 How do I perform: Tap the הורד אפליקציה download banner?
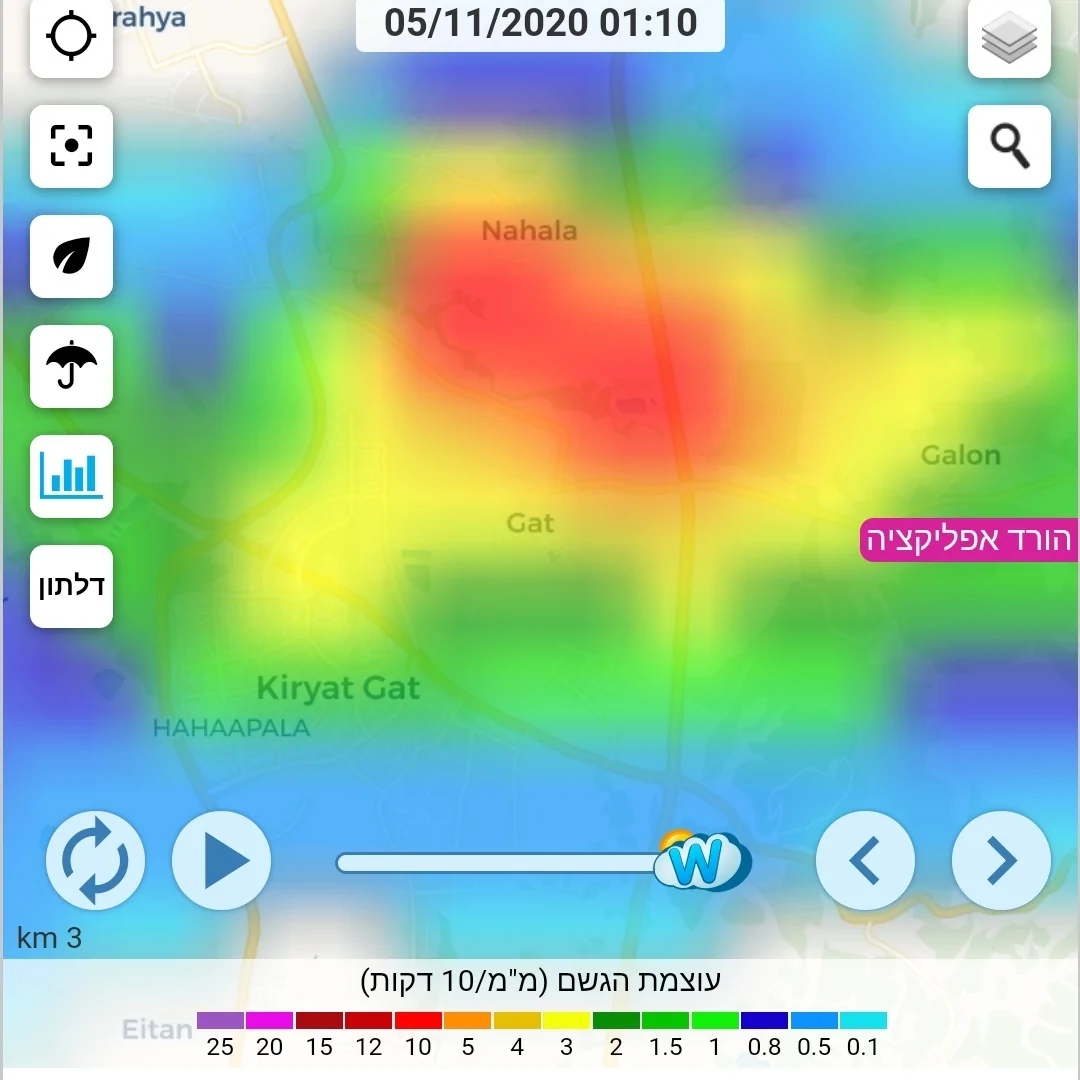[x=968, y=540]
